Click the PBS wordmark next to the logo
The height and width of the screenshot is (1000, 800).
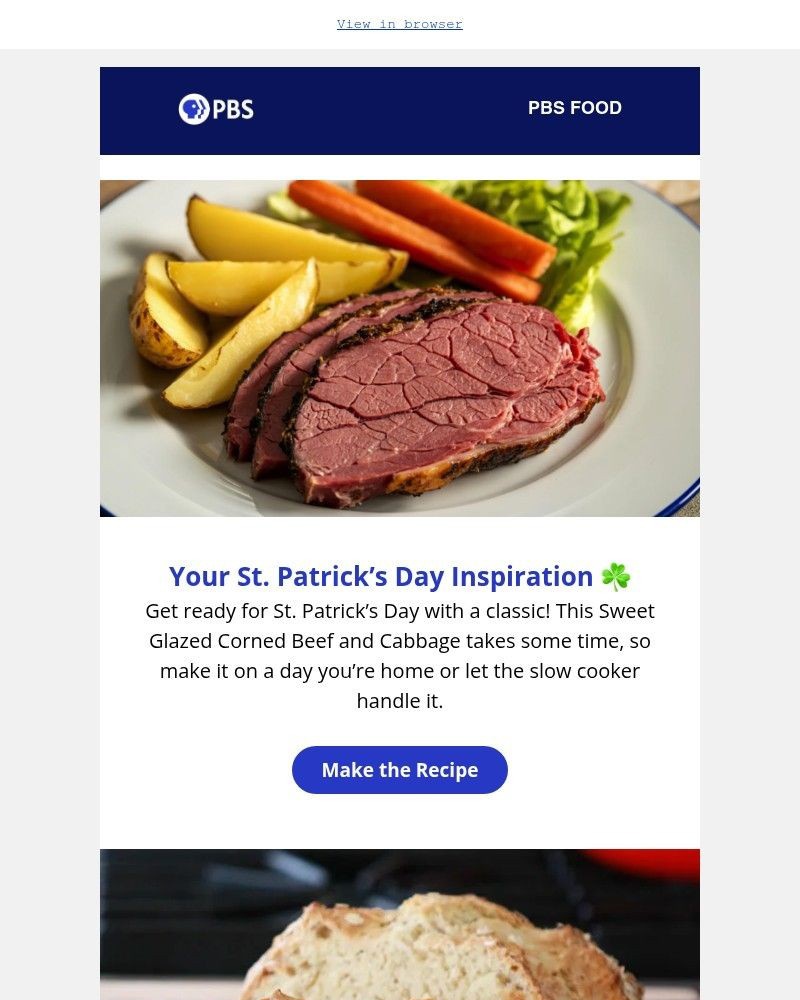coord(232,108)
